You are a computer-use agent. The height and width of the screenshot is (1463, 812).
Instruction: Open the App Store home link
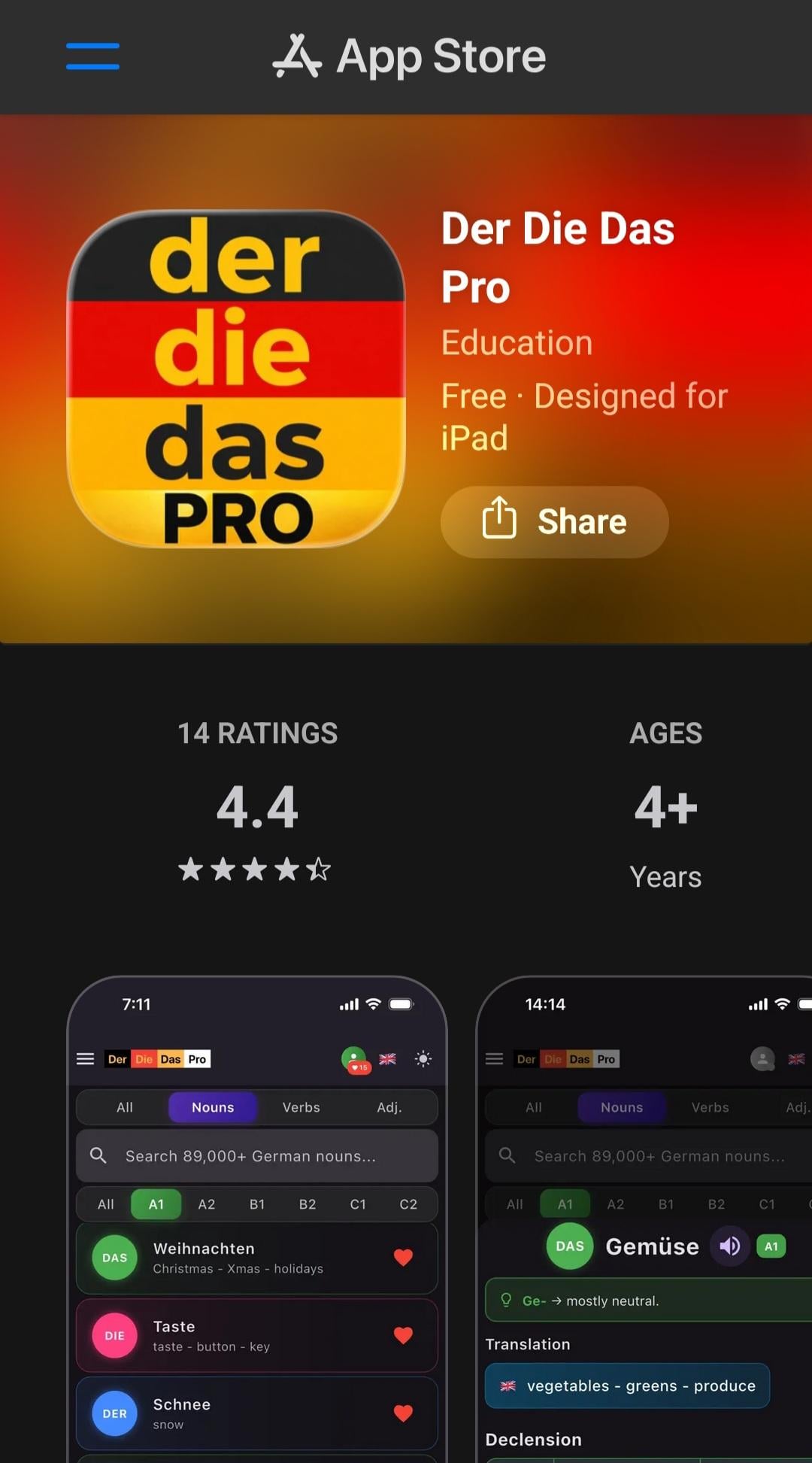coord(410,56)
